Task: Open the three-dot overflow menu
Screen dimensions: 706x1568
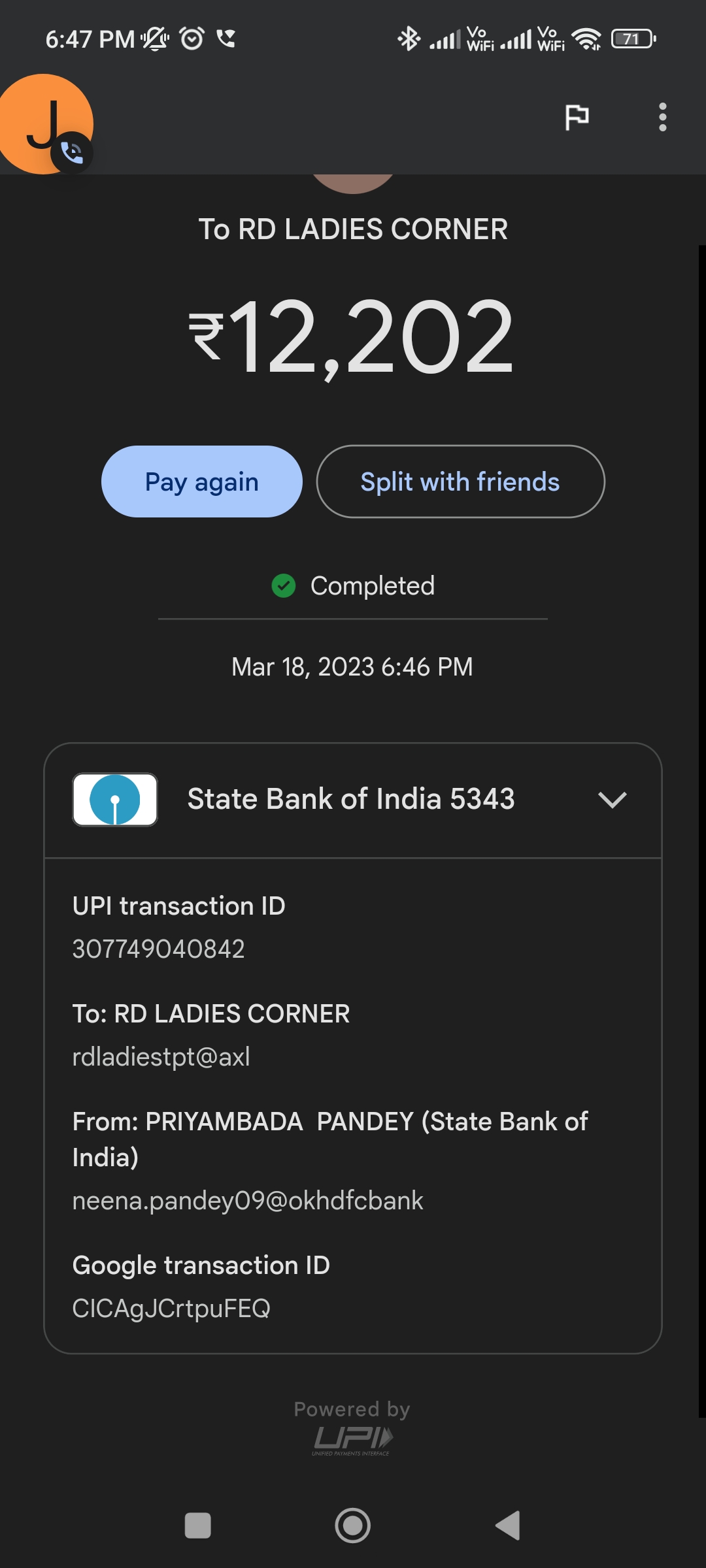Action: tap(662, 118)
